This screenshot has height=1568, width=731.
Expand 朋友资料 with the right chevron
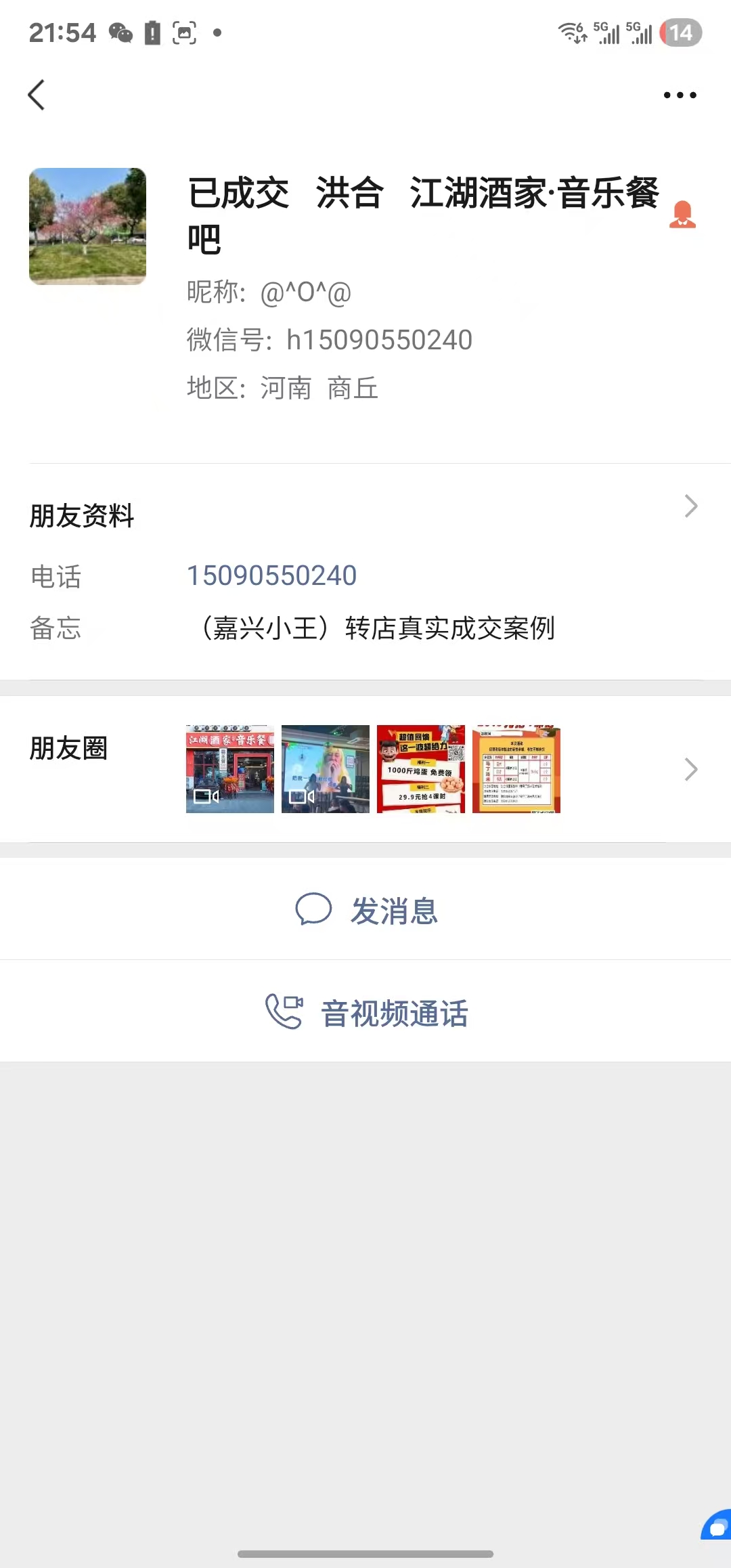(x=690, y=506)
